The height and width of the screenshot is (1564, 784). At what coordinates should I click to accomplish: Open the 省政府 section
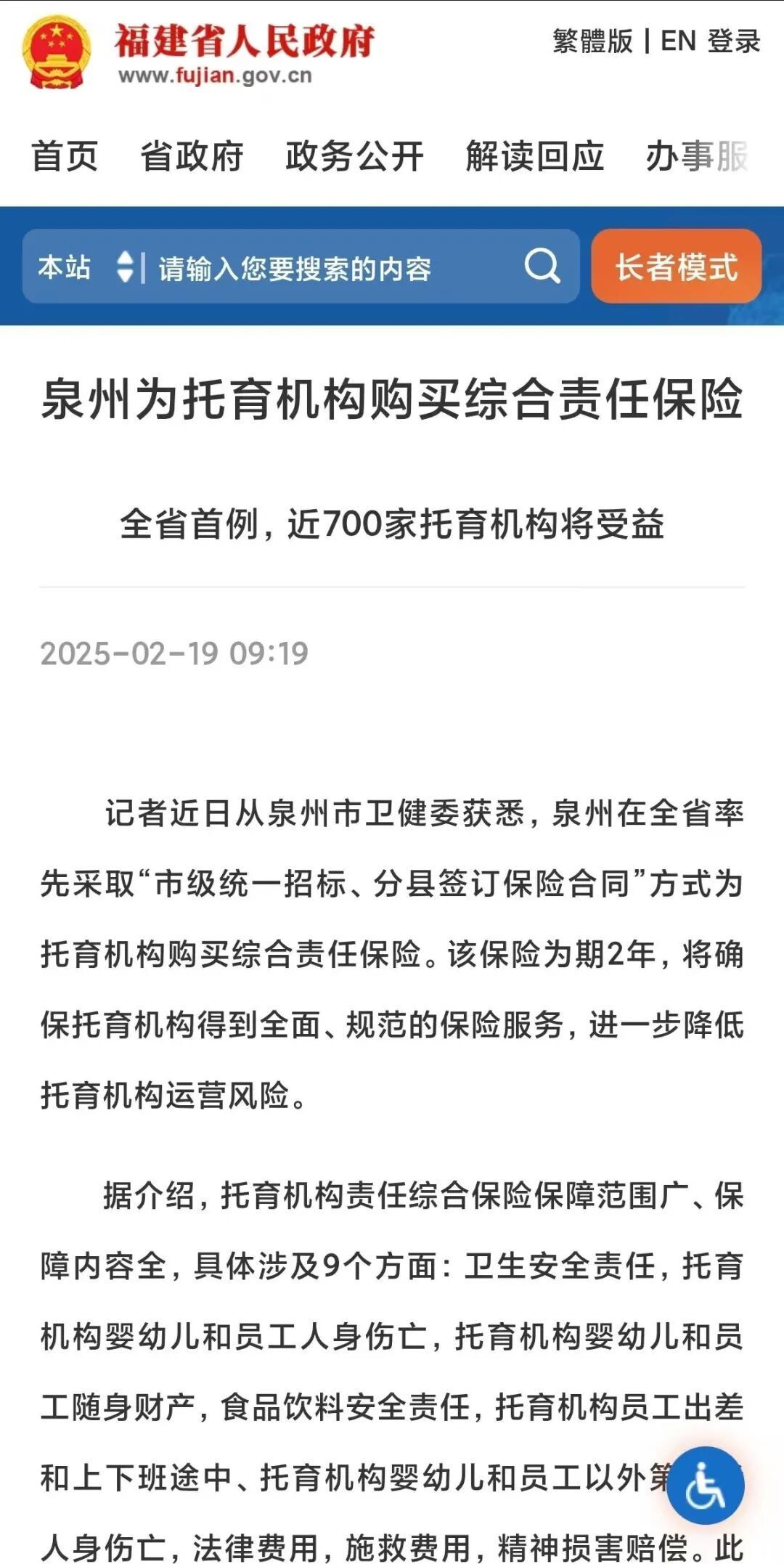pyautogui.click(x=192, y=156)
